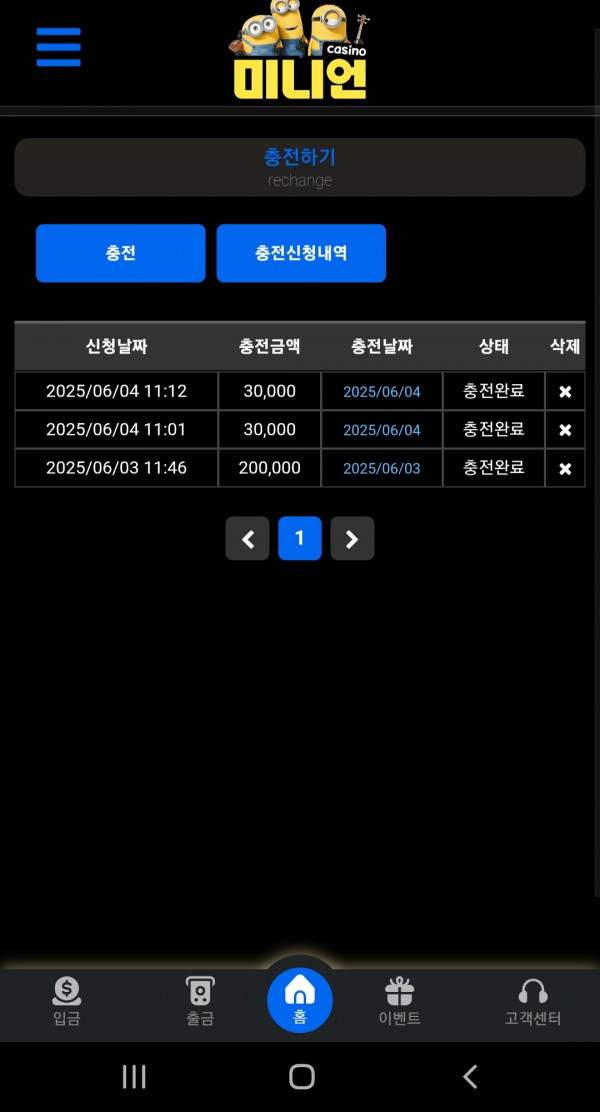Tap the 충전 button
The image size is (600, 1112).
click(x=121, y=253)
